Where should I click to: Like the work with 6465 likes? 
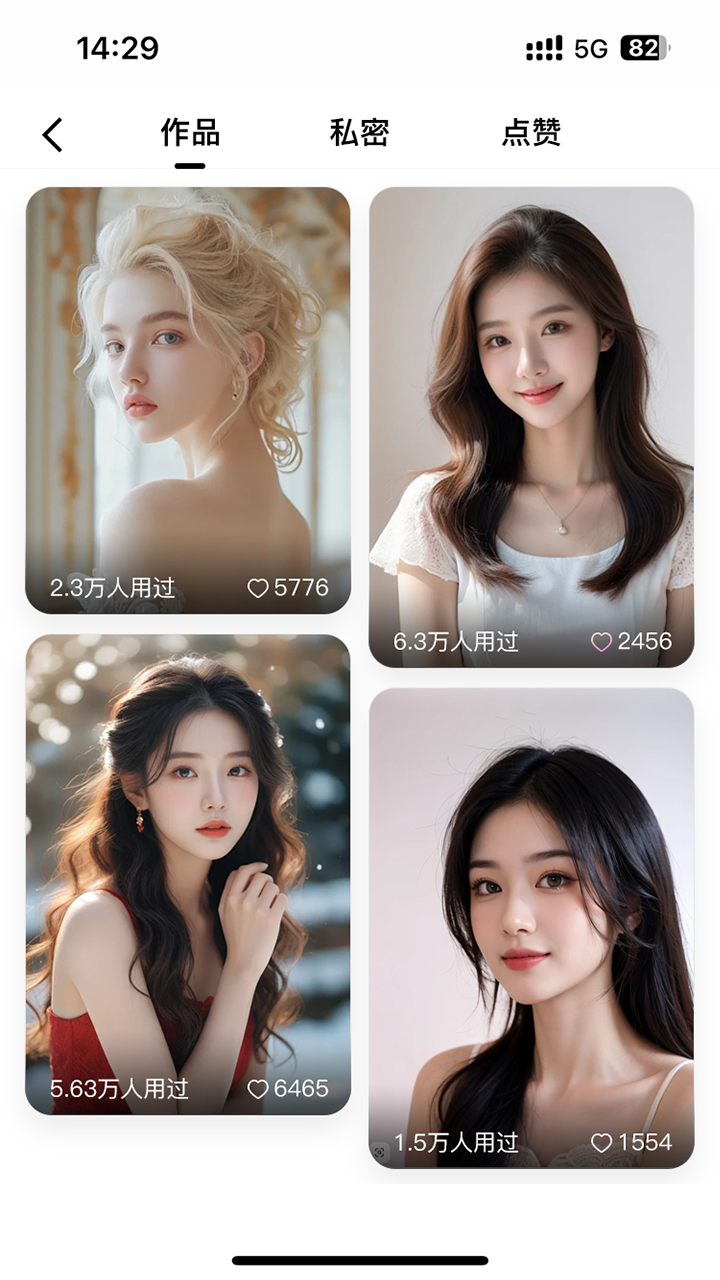click(259, 1089)
